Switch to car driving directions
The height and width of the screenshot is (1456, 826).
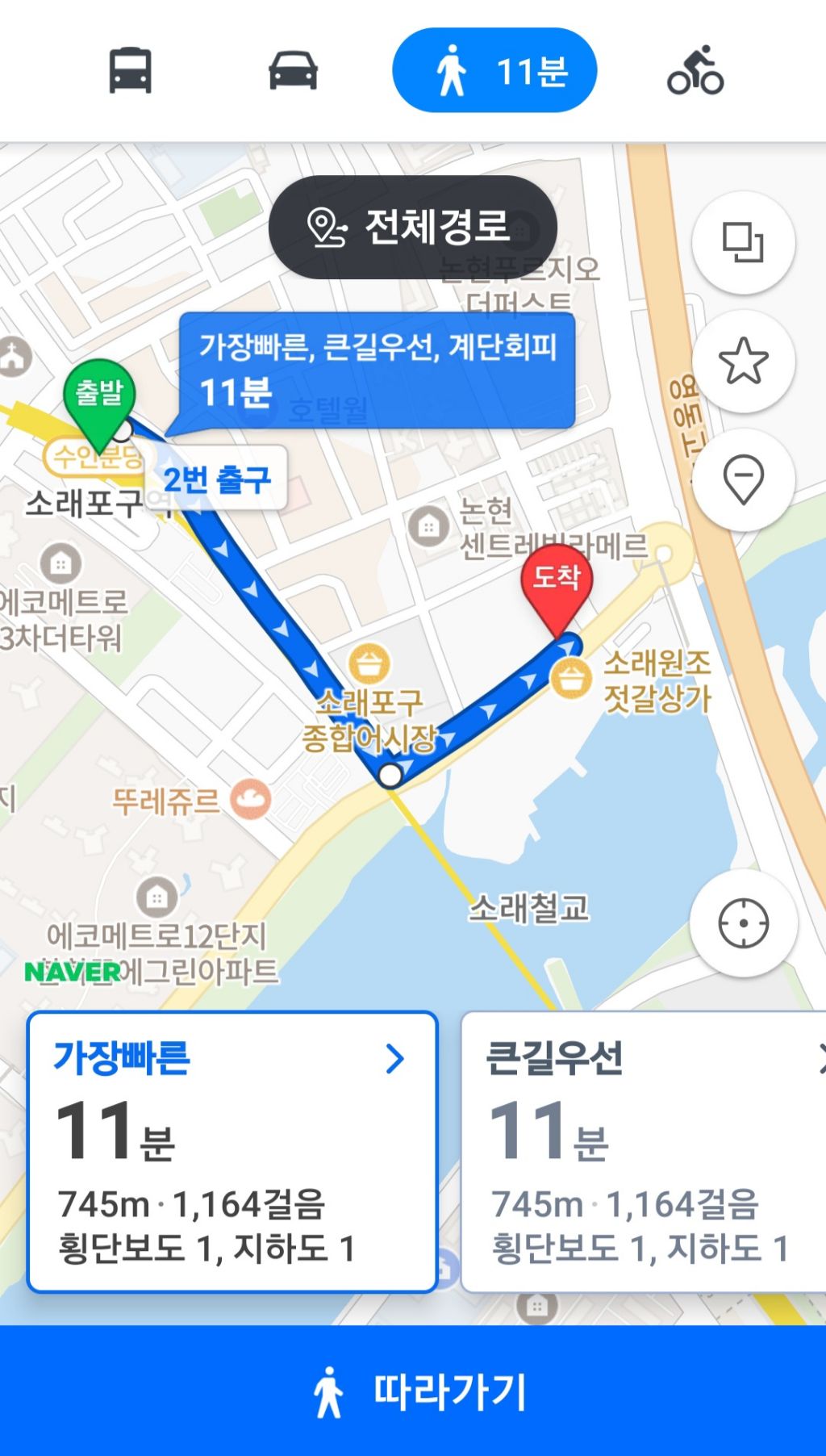coord(293,71)
